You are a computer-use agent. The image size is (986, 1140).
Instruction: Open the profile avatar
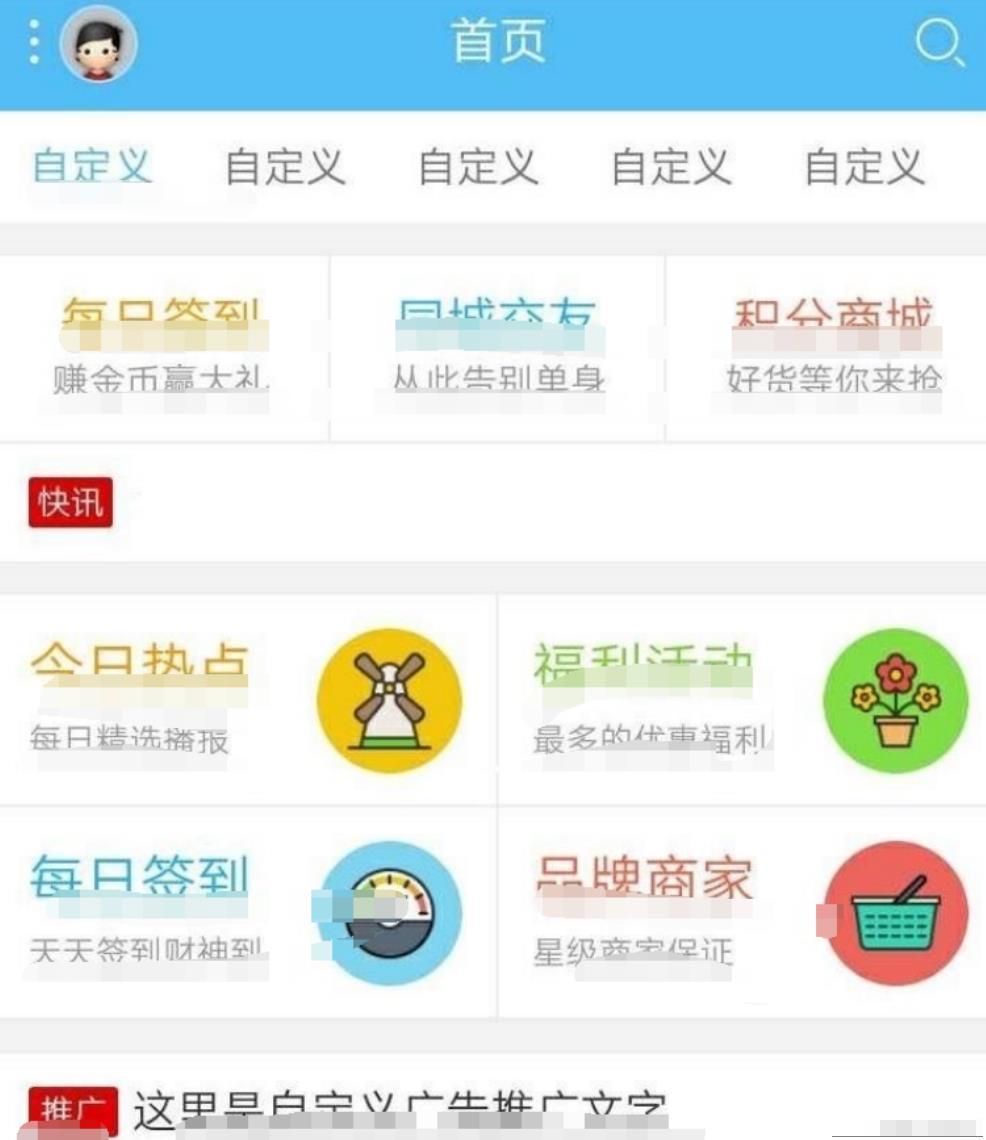(x=98, y=44)
